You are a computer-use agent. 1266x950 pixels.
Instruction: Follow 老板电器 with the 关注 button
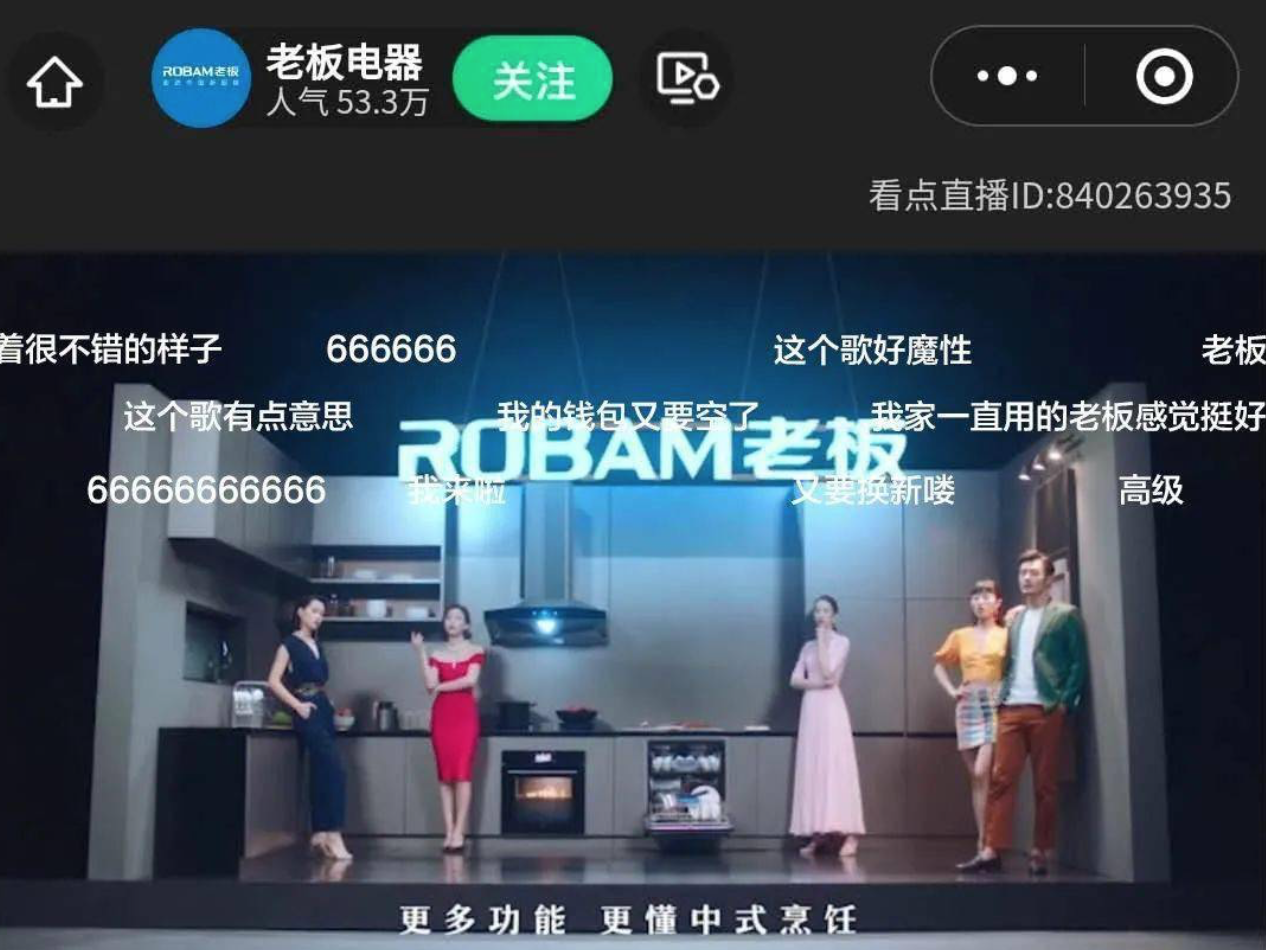(532, 79)
